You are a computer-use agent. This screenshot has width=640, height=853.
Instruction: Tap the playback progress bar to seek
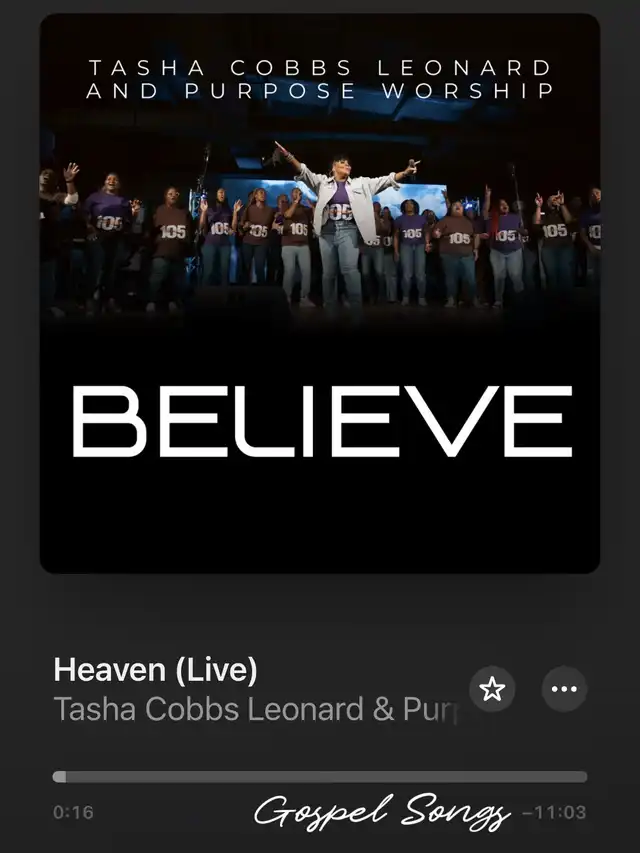tap(320, 776)
